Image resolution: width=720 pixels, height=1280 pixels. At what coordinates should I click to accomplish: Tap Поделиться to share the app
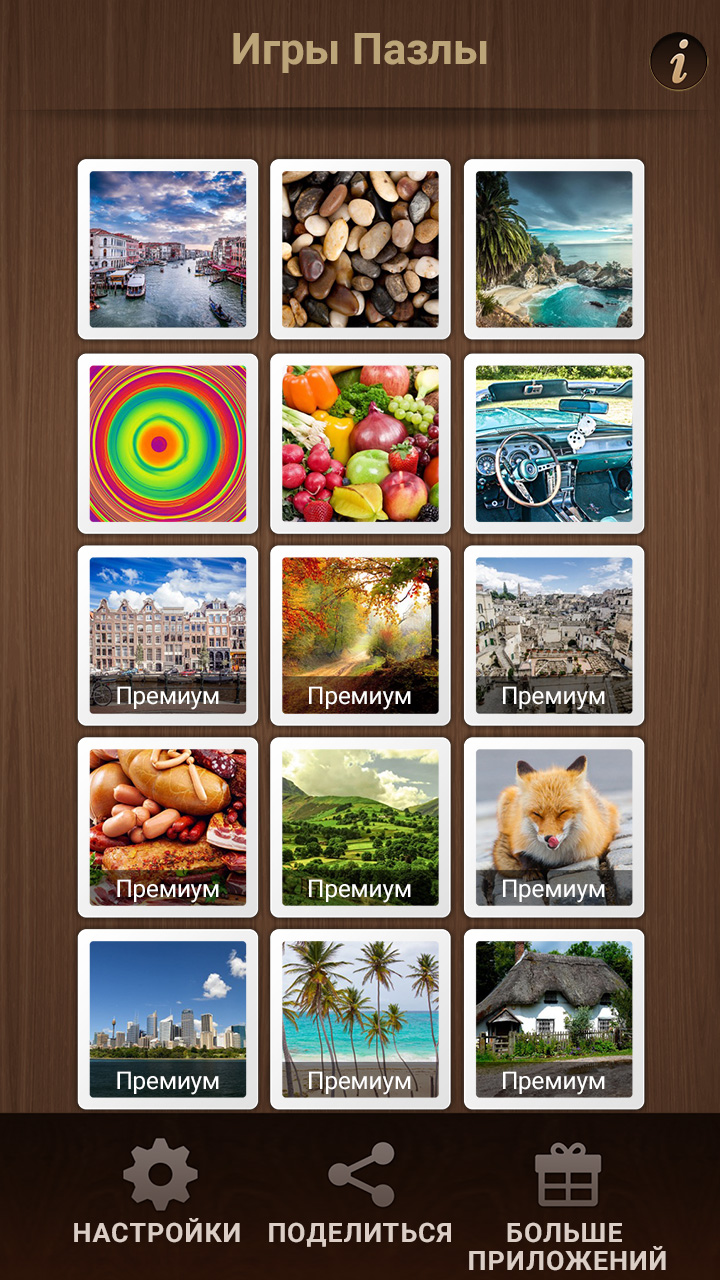pos(360,1193)
